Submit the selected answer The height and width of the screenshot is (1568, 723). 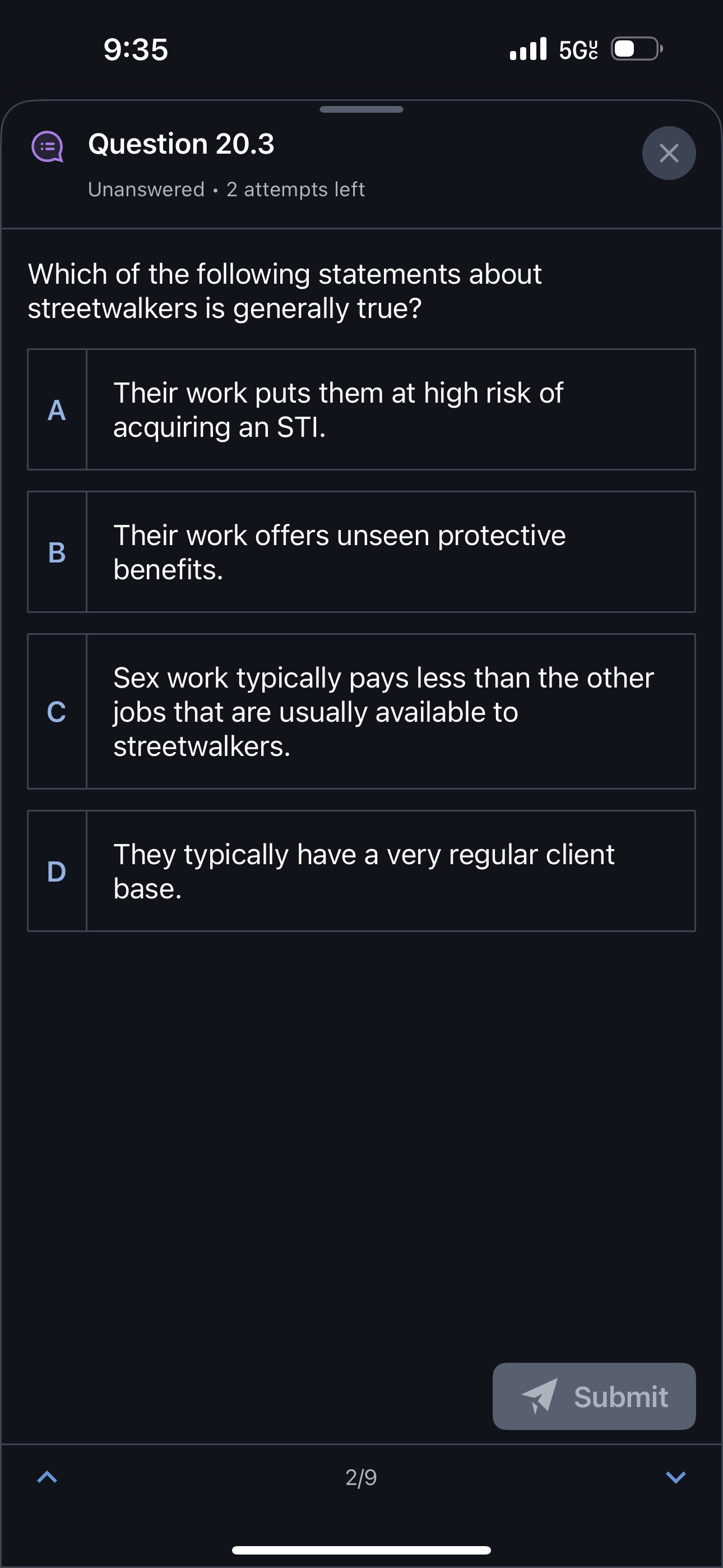coord(594,1396)
